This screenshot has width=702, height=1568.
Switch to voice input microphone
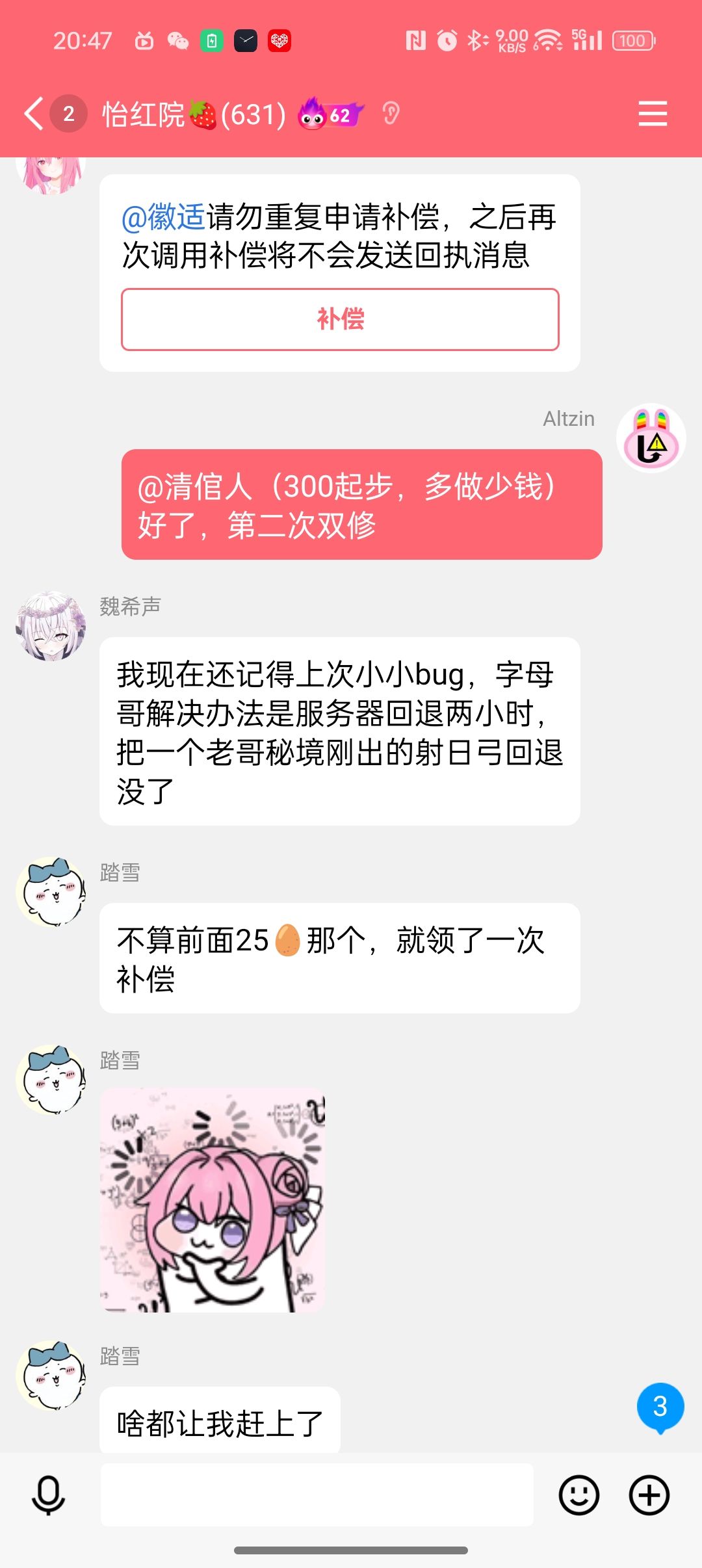(49, 1495)
